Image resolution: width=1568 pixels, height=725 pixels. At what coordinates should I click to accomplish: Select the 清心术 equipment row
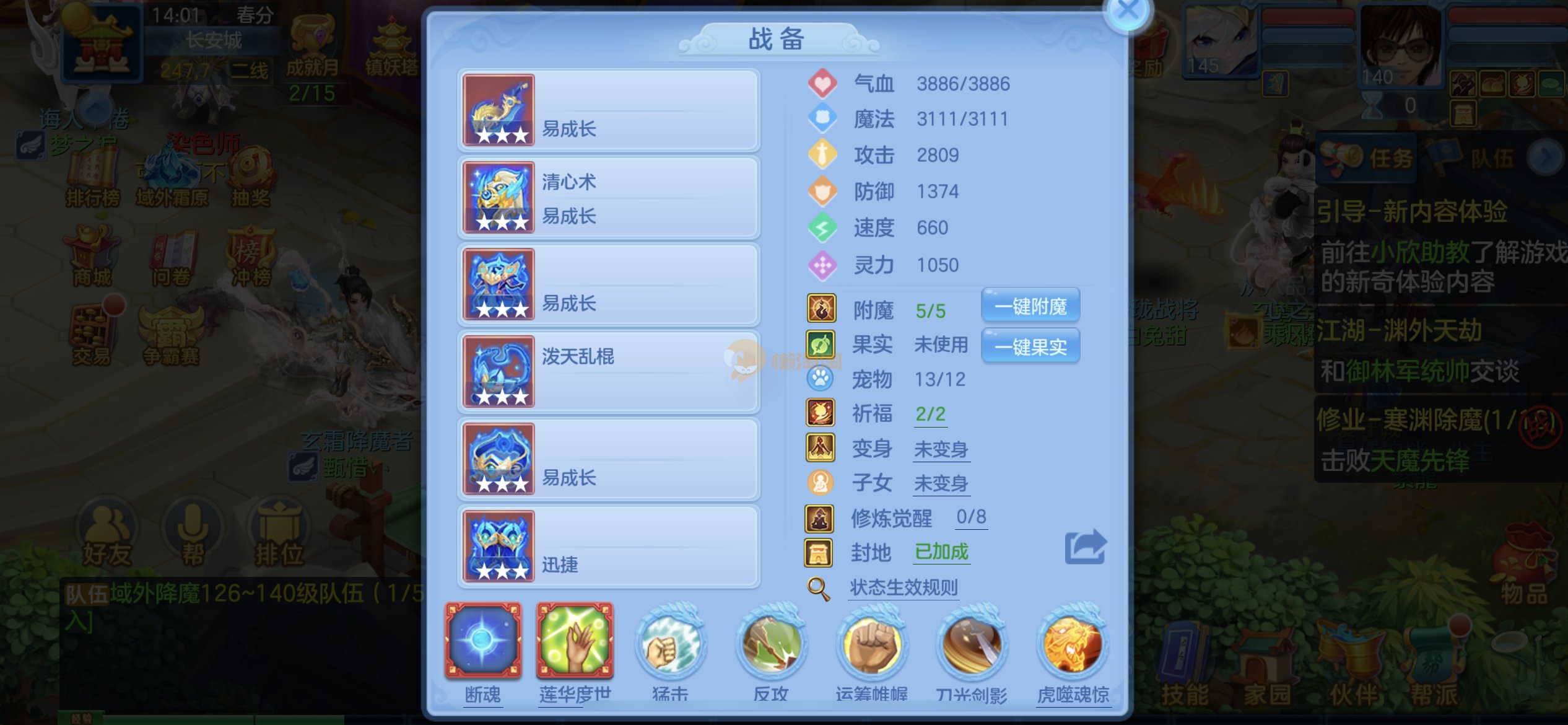tap(609, 198)
